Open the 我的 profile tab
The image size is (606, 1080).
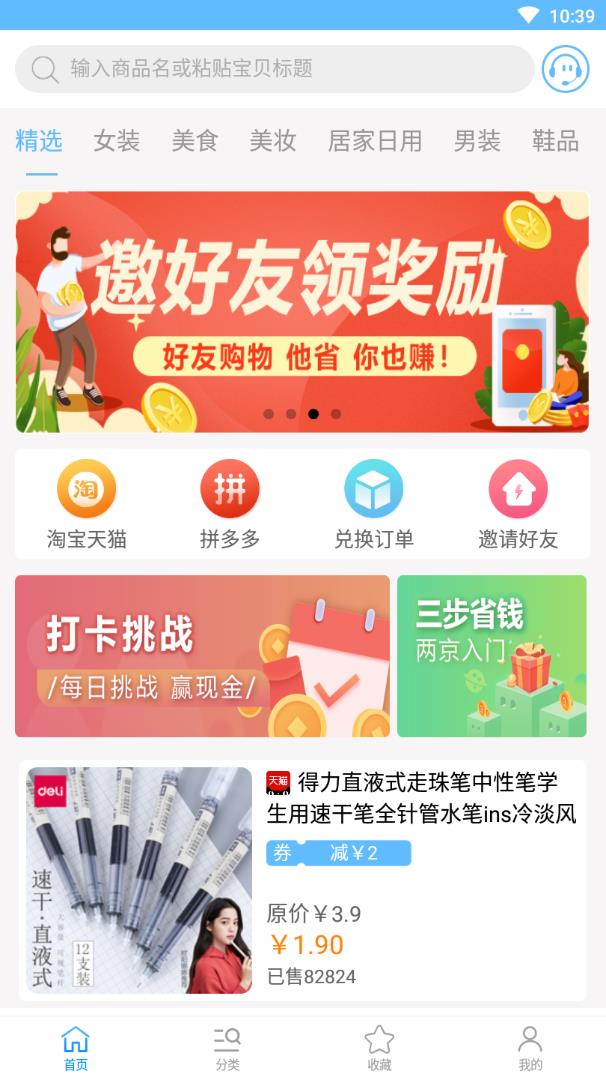tap(530, 1048)
